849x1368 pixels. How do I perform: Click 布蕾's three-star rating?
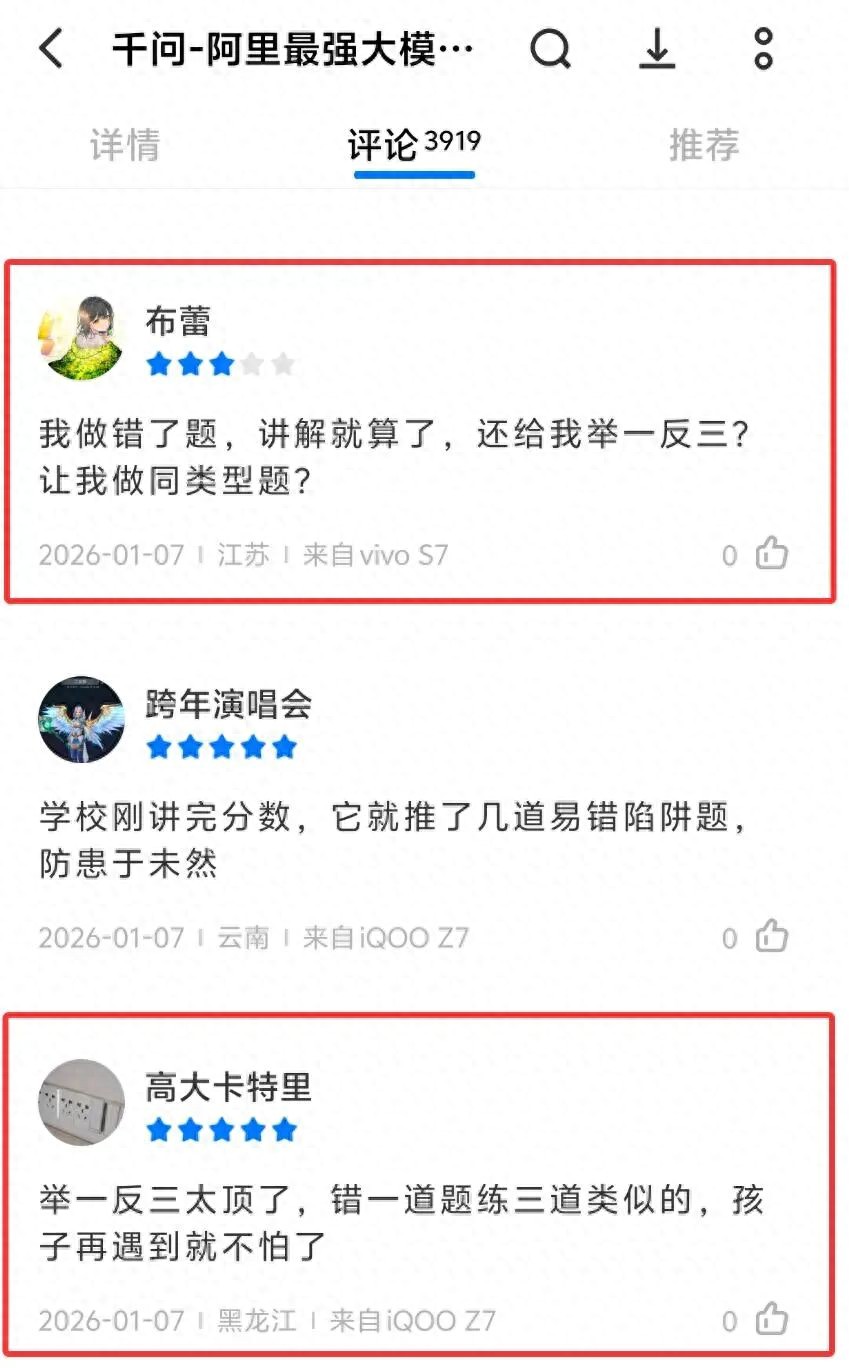pos(219,364)
